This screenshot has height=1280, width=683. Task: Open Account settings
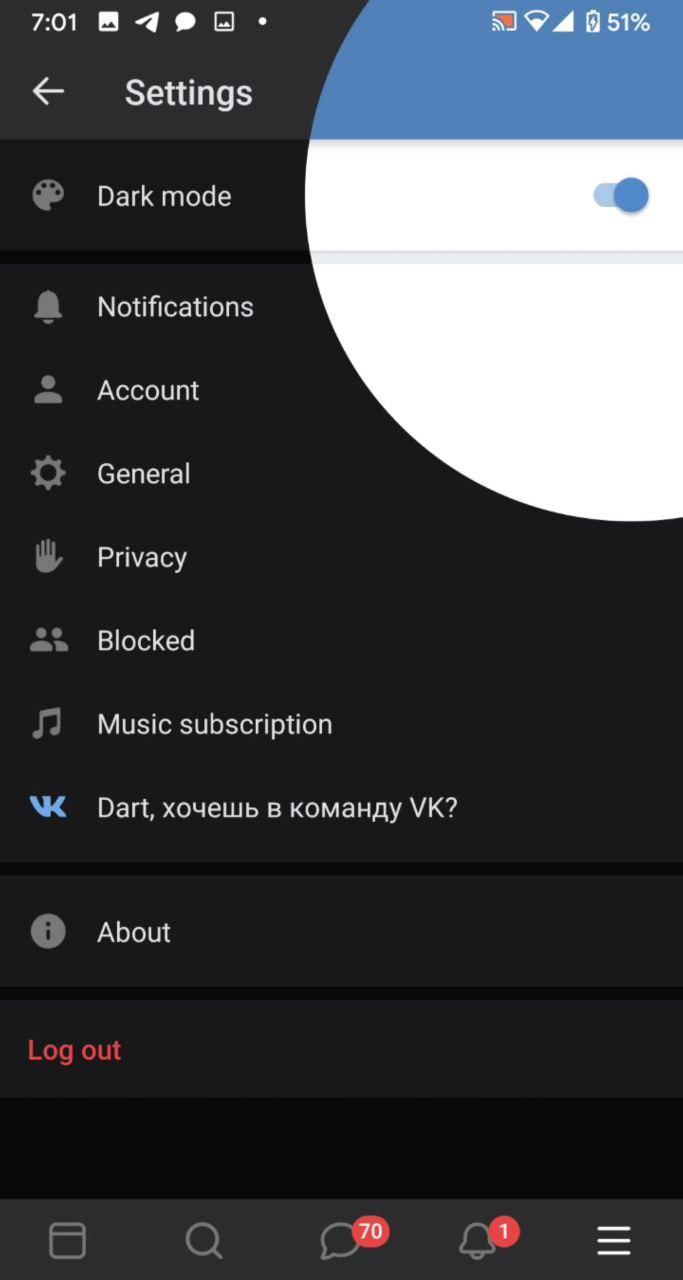click(148, 390)
